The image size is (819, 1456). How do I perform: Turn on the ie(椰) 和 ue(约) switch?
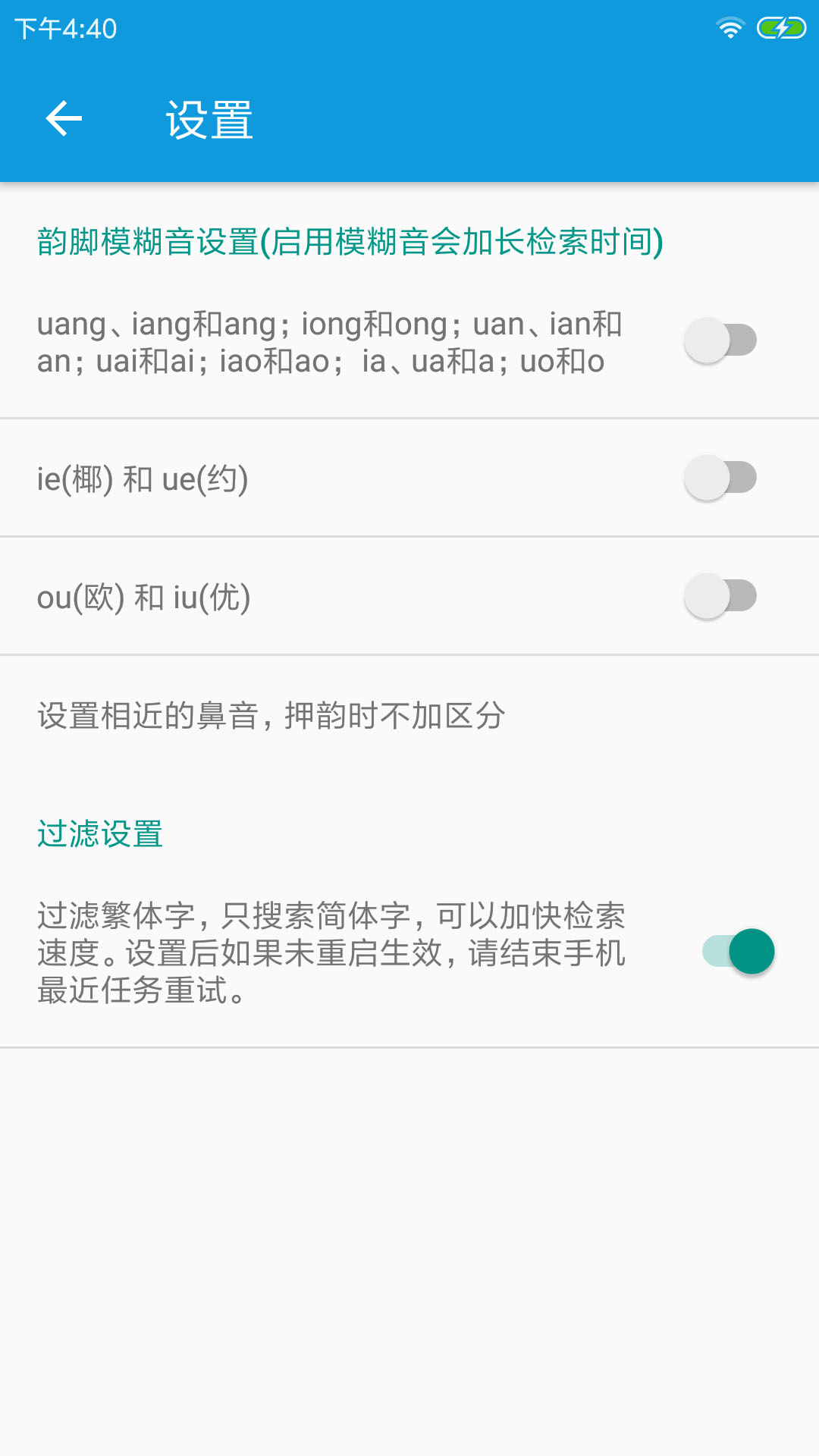click(719, 478)
